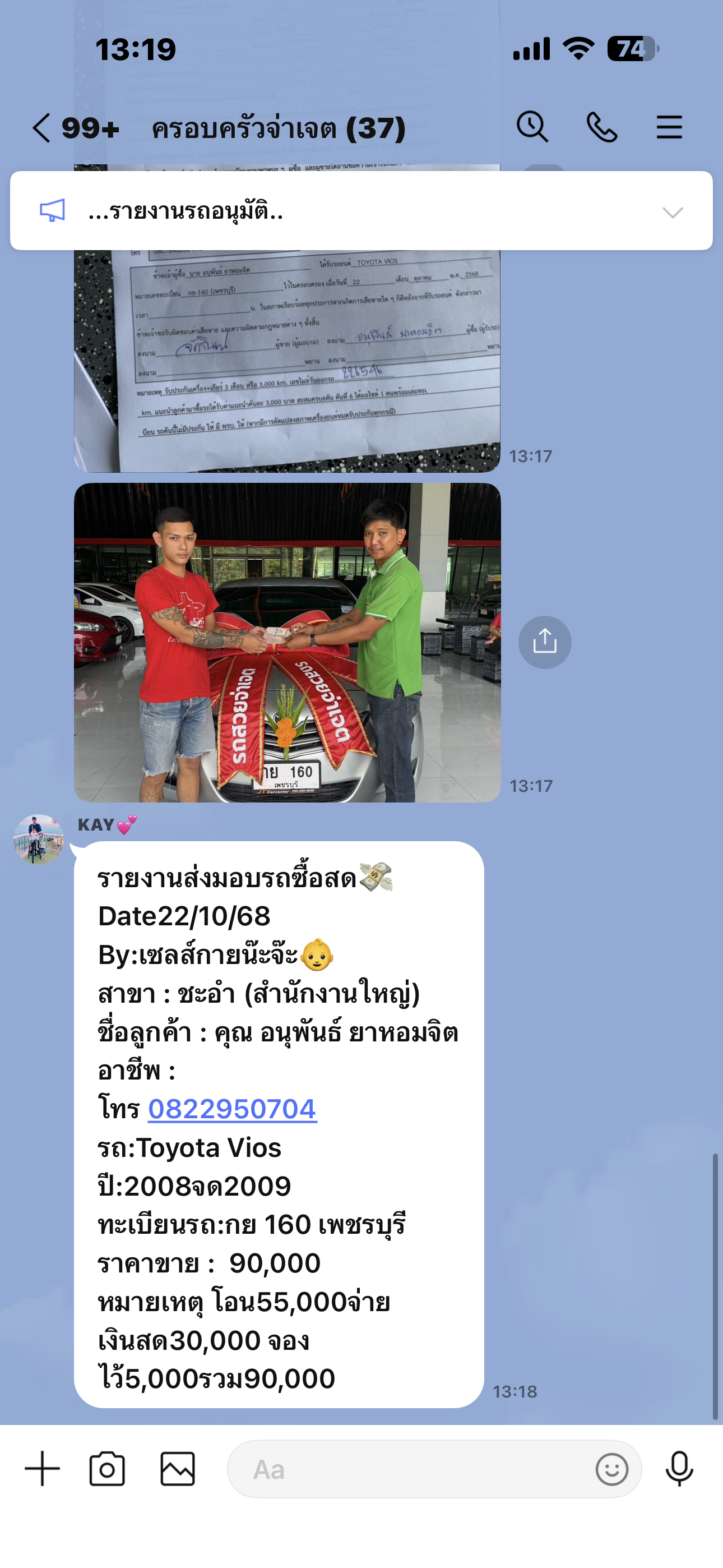This screenshot has height=1568, width=723.
Task: Open the emoji and sticker picker
Action: pyautogui.click(x=611, y=1469)
